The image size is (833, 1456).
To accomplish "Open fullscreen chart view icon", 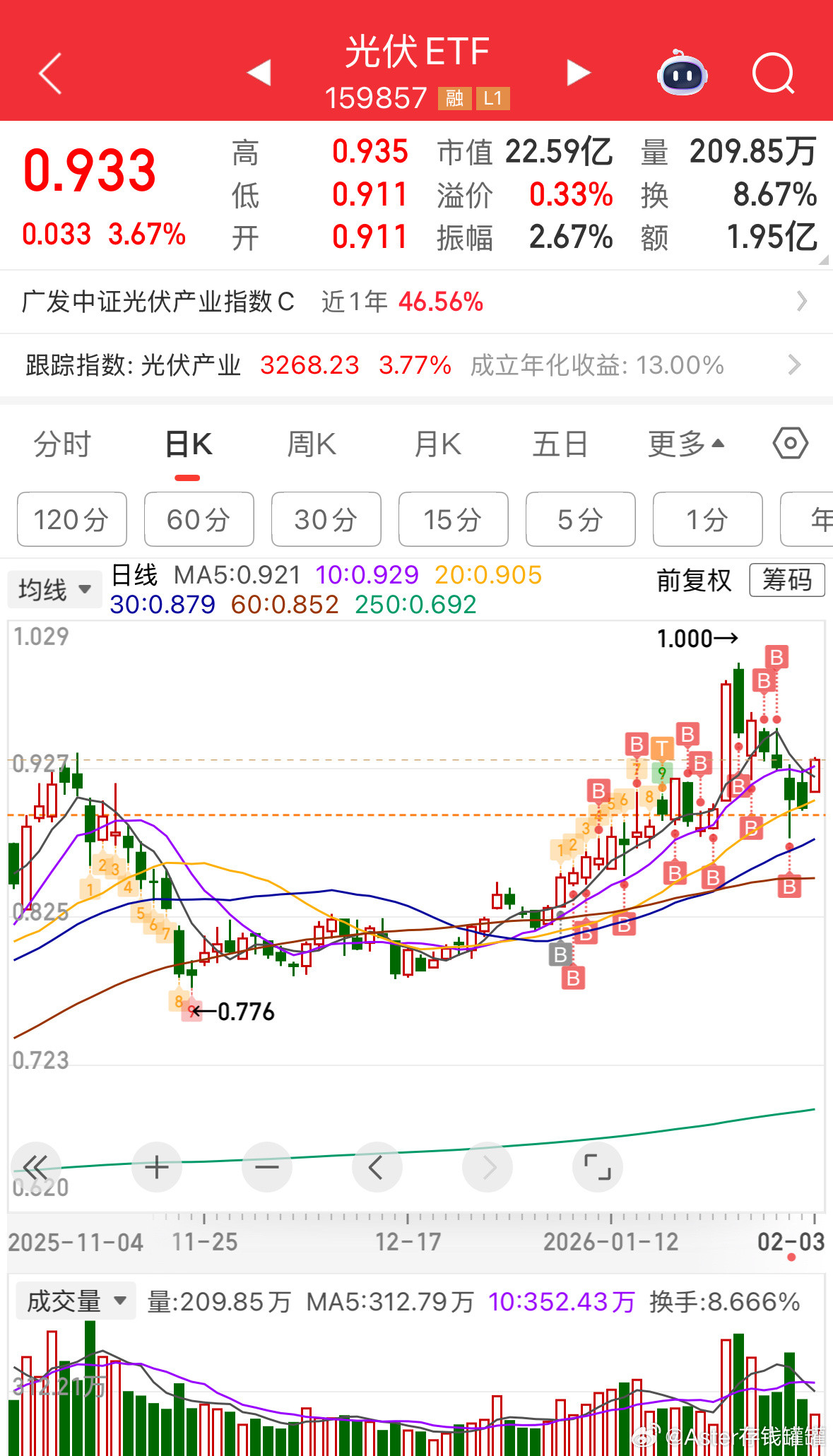I will (597, 1167).
